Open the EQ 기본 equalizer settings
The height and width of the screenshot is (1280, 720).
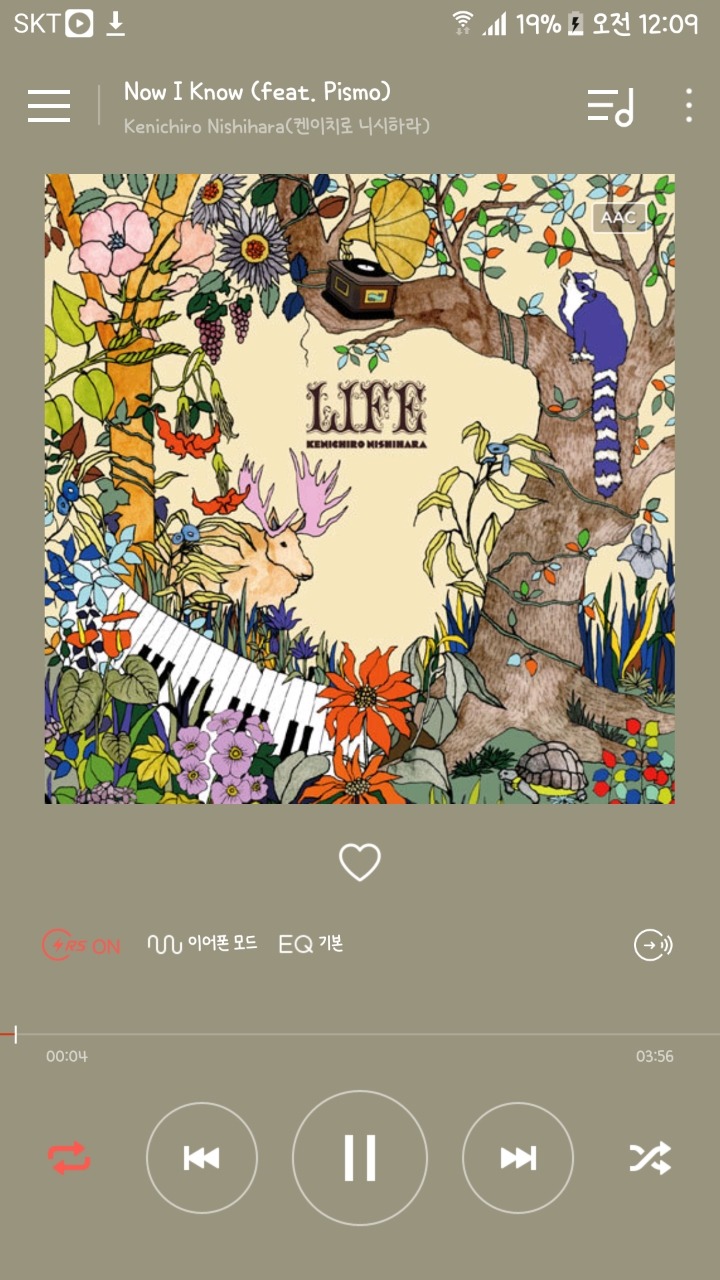pos(310,943)
